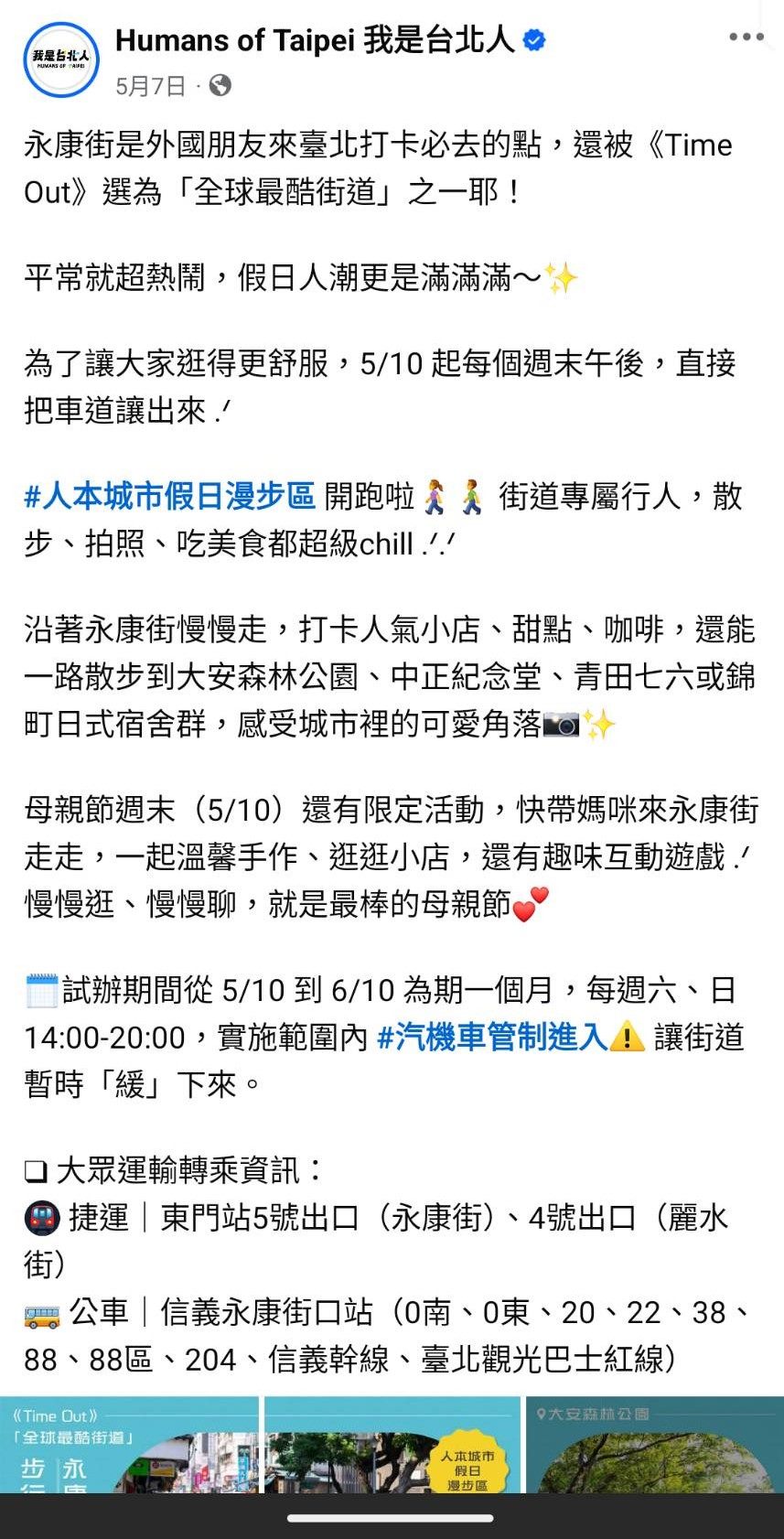This screenshot has width=784, height=1539.
Task: Open the 人本城市假日漫步區 middle photo
Action: (392, 1444)
